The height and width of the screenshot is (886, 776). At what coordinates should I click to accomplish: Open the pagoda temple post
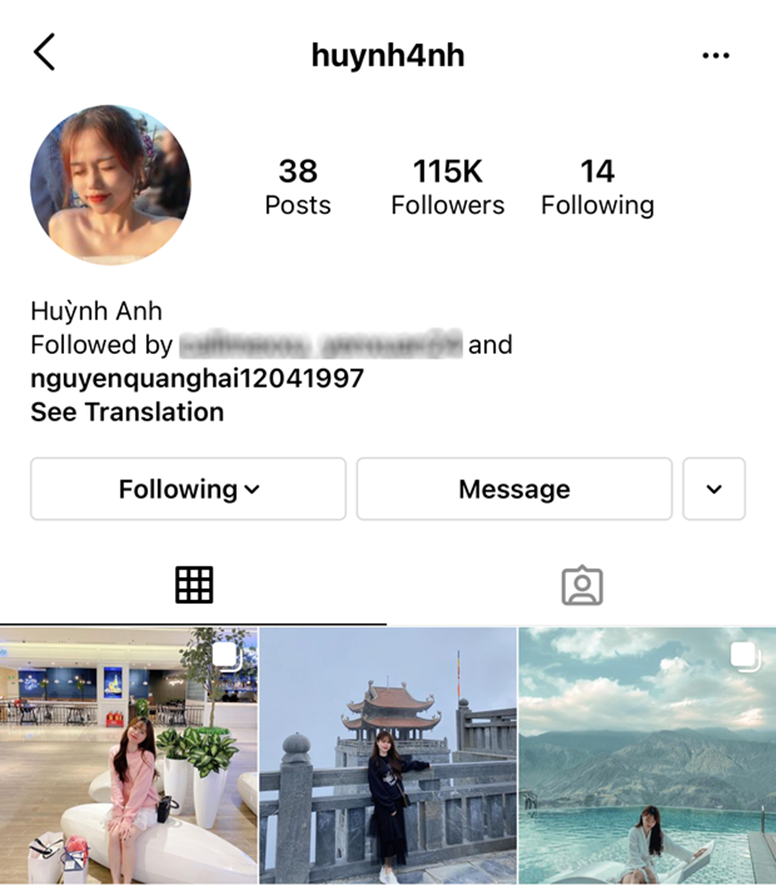(388, 756)
